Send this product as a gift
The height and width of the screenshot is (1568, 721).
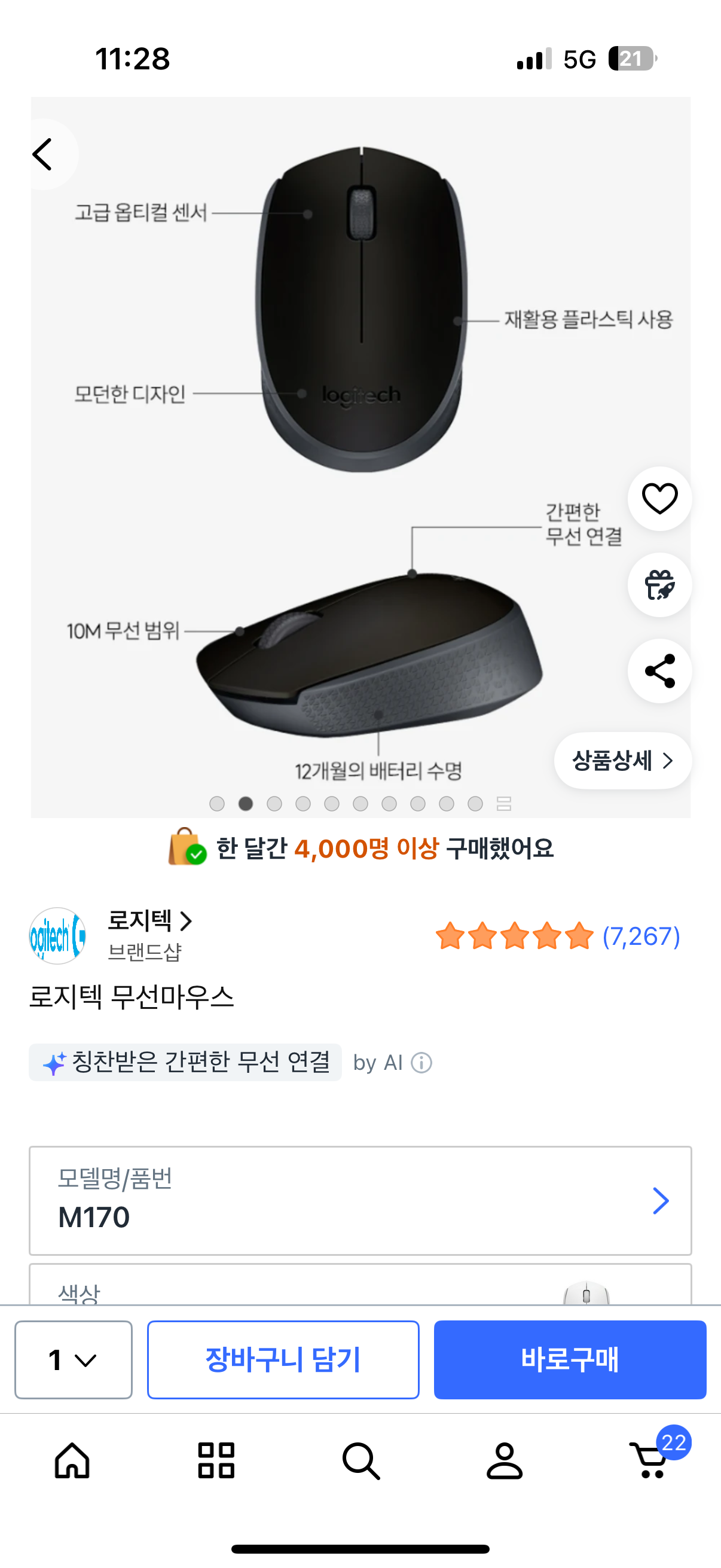point(659,585)
